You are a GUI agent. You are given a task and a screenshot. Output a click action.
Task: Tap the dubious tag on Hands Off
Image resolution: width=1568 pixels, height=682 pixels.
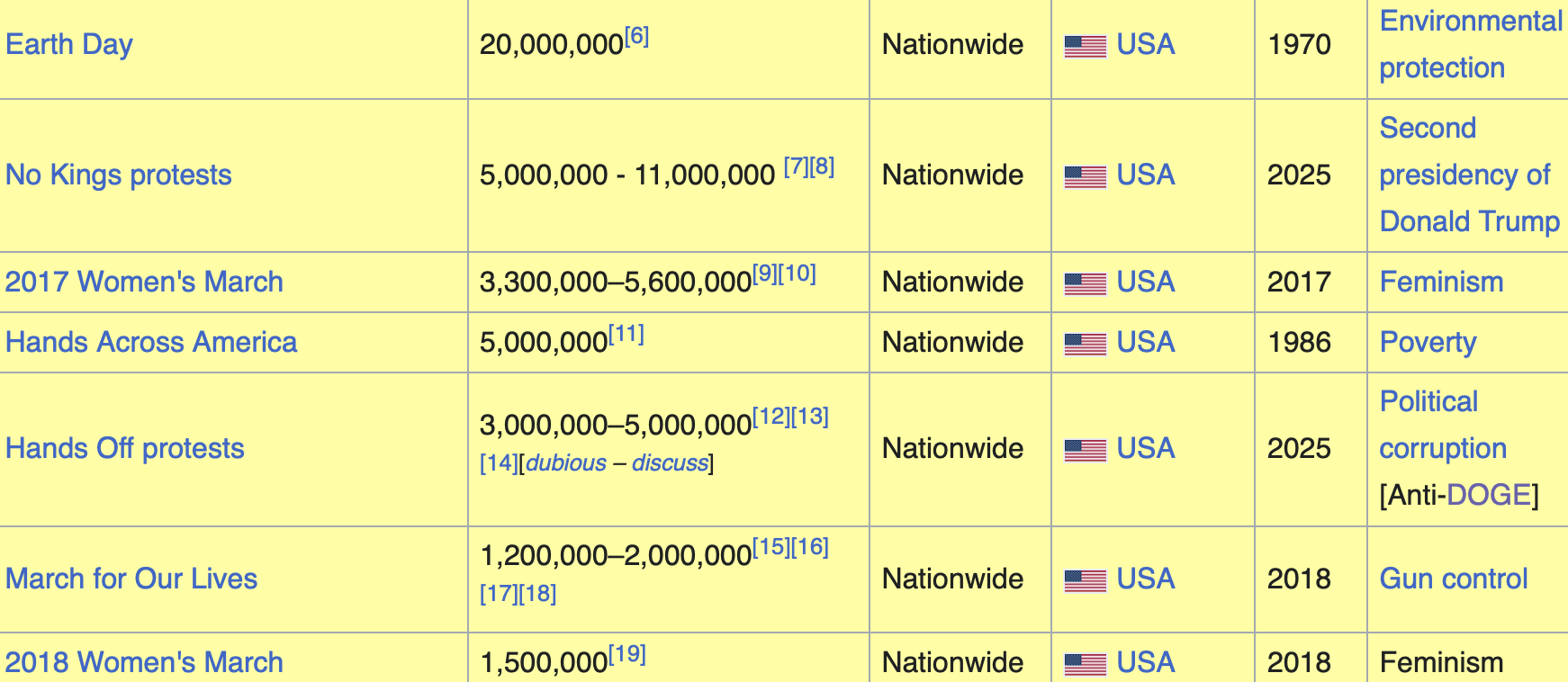[566, 463]
